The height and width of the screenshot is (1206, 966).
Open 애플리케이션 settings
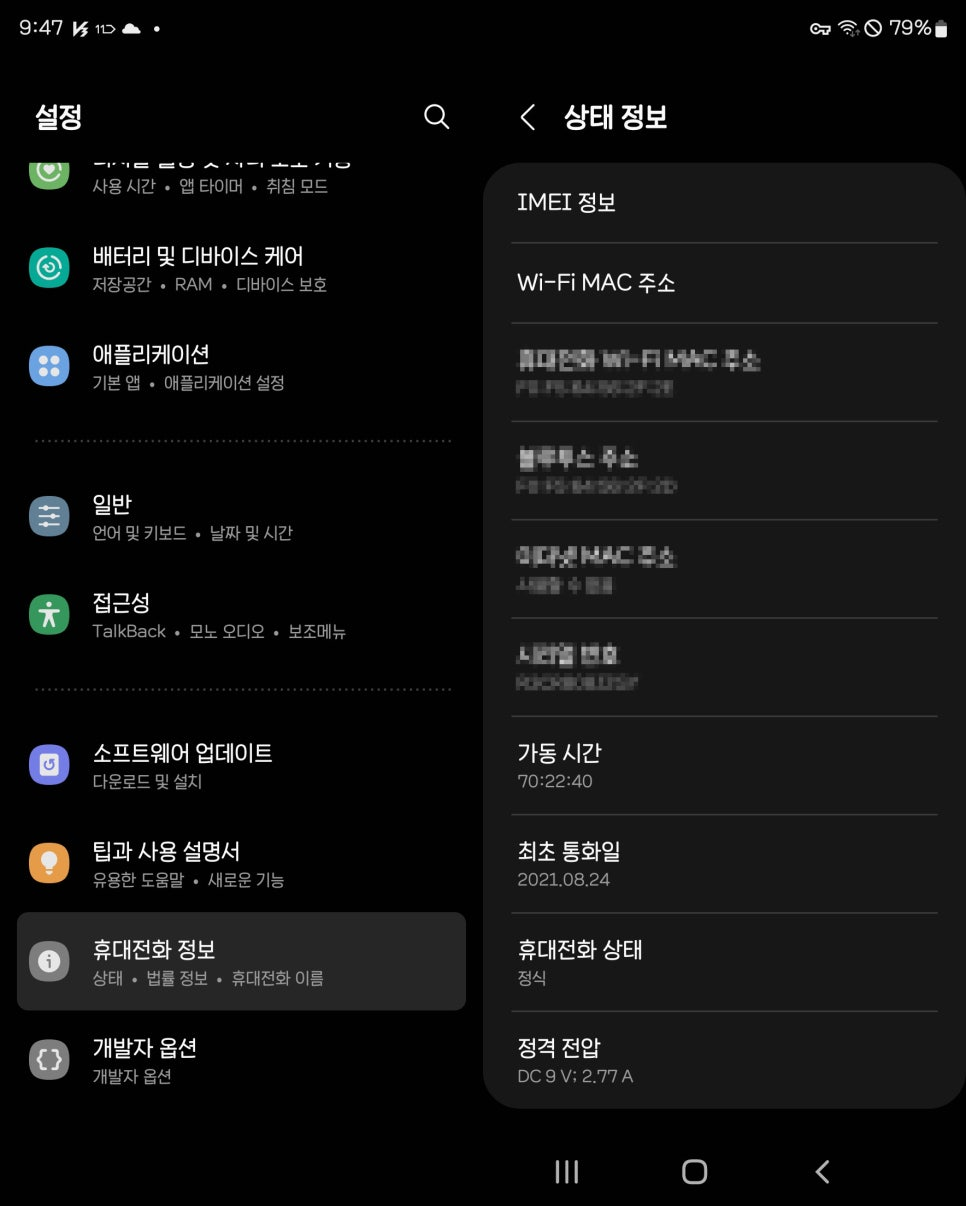point(240,367)
